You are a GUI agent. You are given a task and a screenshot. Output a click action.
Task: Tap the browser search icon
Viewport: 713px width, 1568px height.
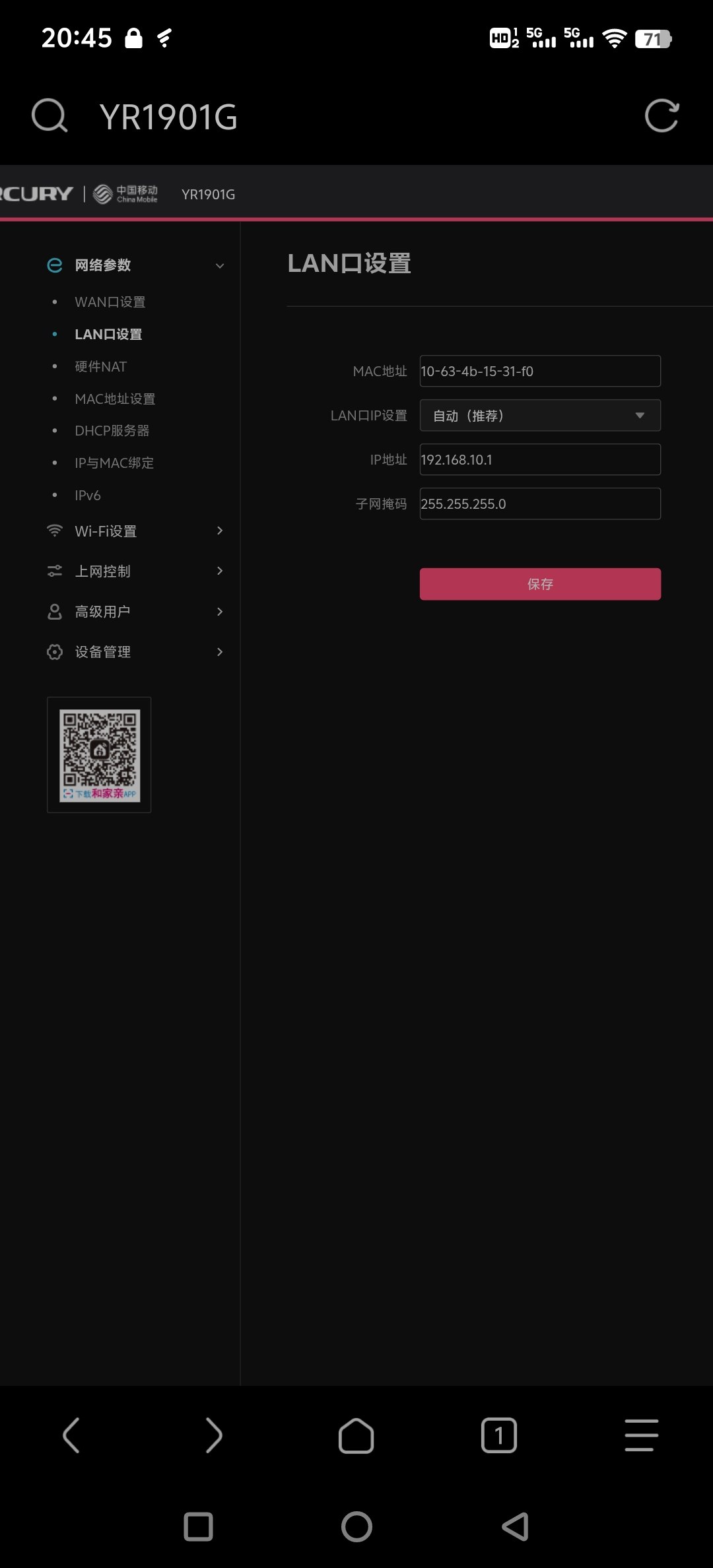tap(50, 116)
